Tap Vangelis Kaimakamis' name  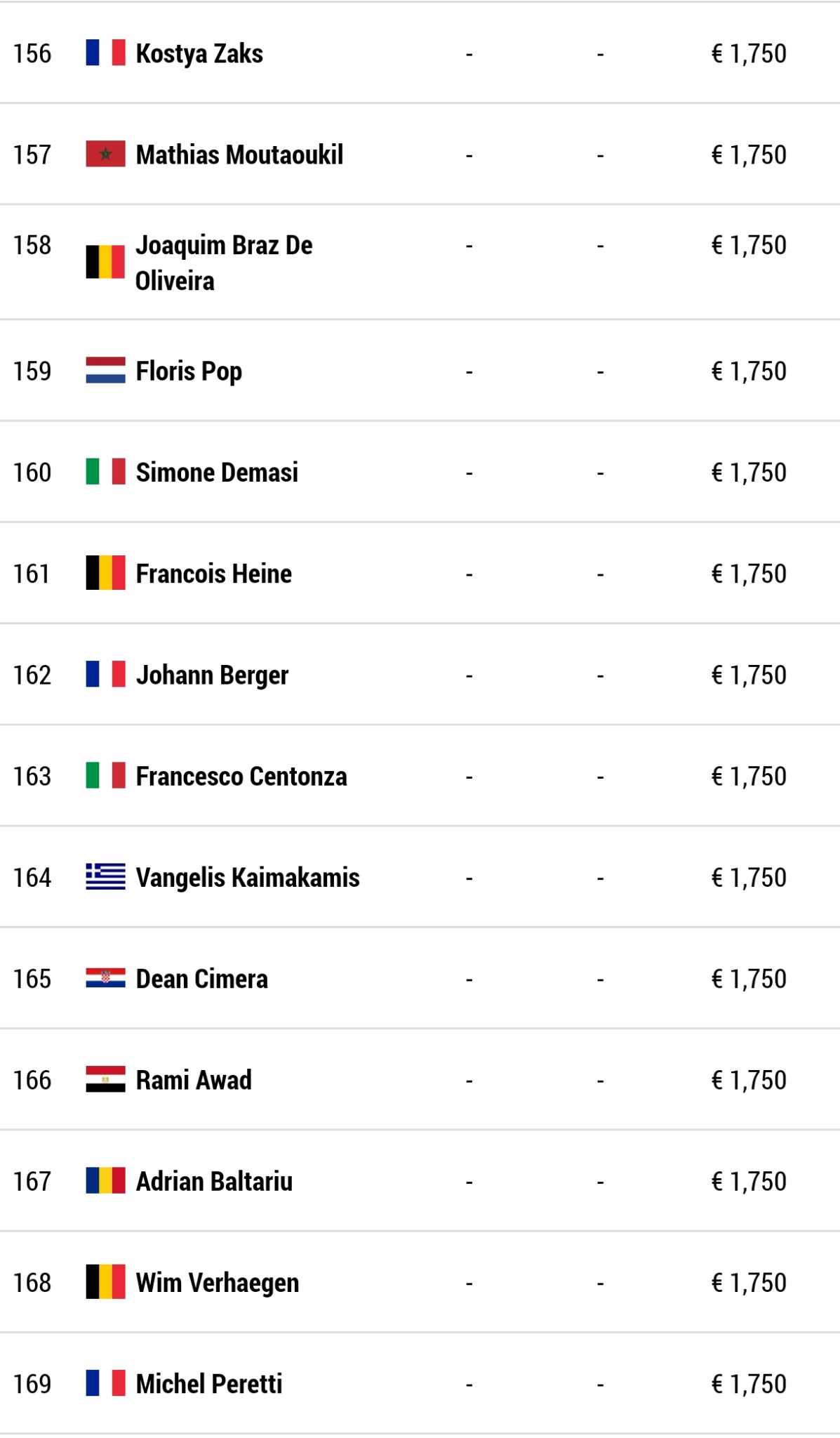pos(248,877)
